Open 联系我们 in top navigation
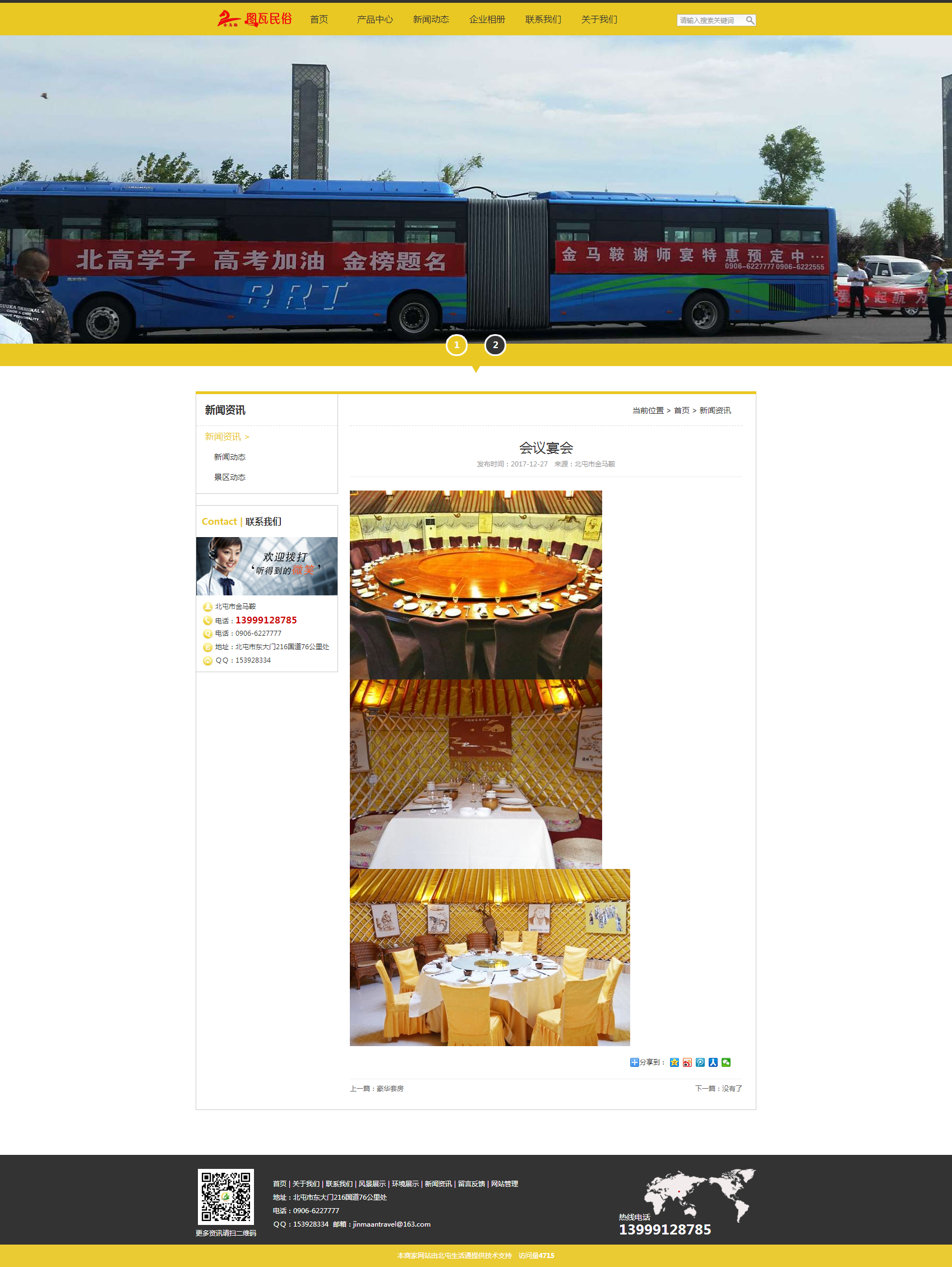Screen dimensions: 952x1267 pos(543,20)
